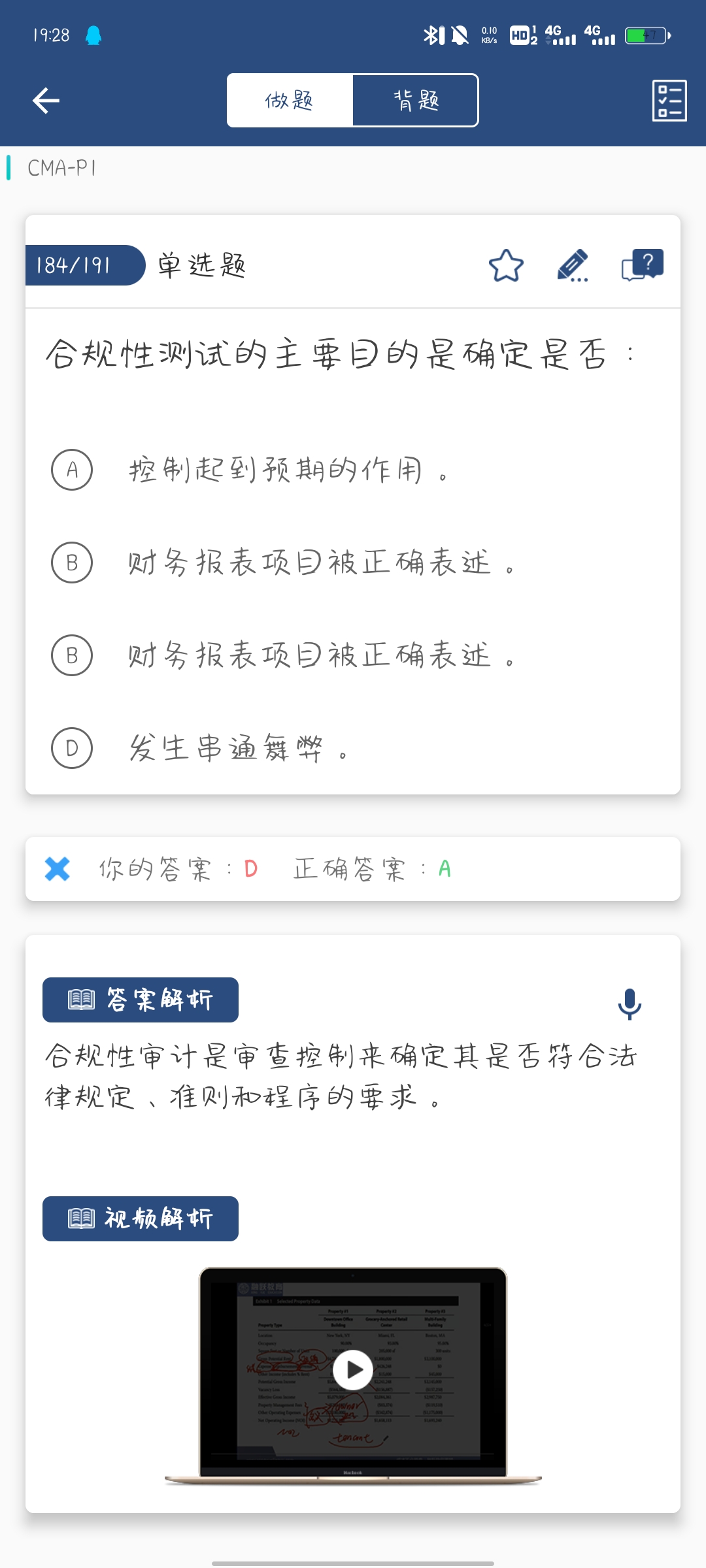
Task: Tap the microphone icon by 答案解析
Action: 630,1004
